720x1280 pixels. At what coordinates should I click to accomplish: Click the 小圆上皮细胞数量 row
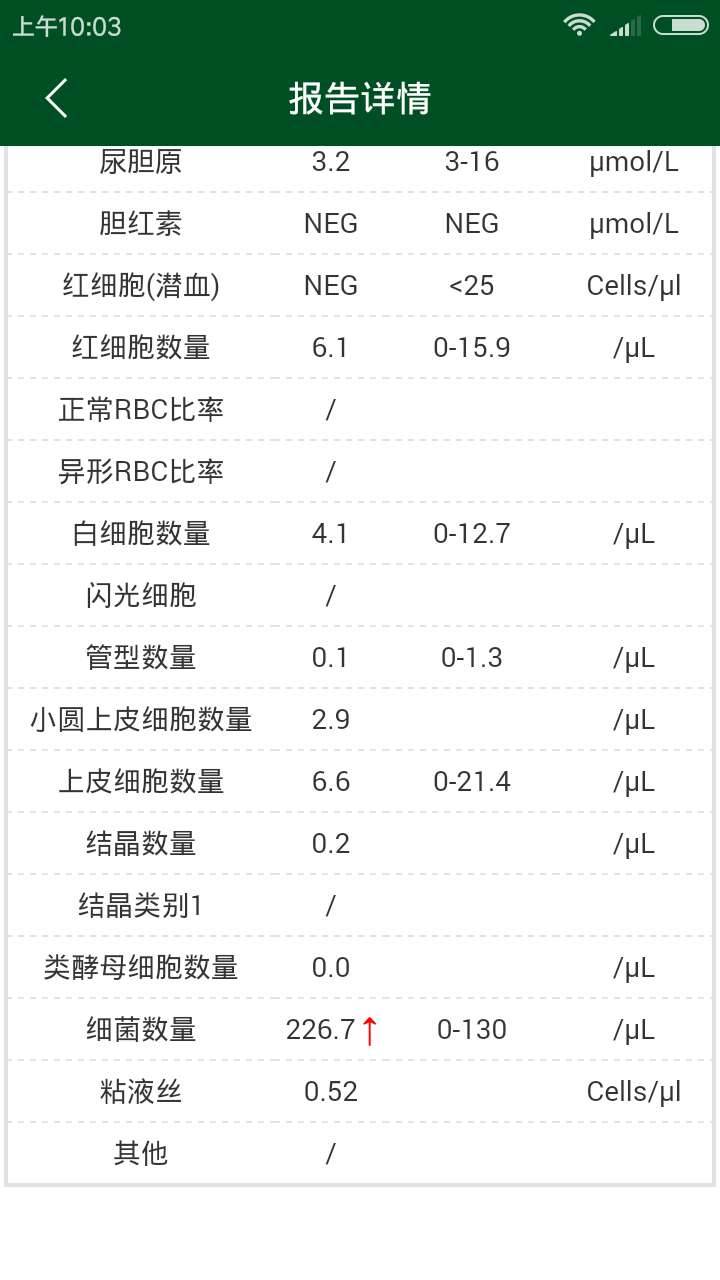click(360, 719)
